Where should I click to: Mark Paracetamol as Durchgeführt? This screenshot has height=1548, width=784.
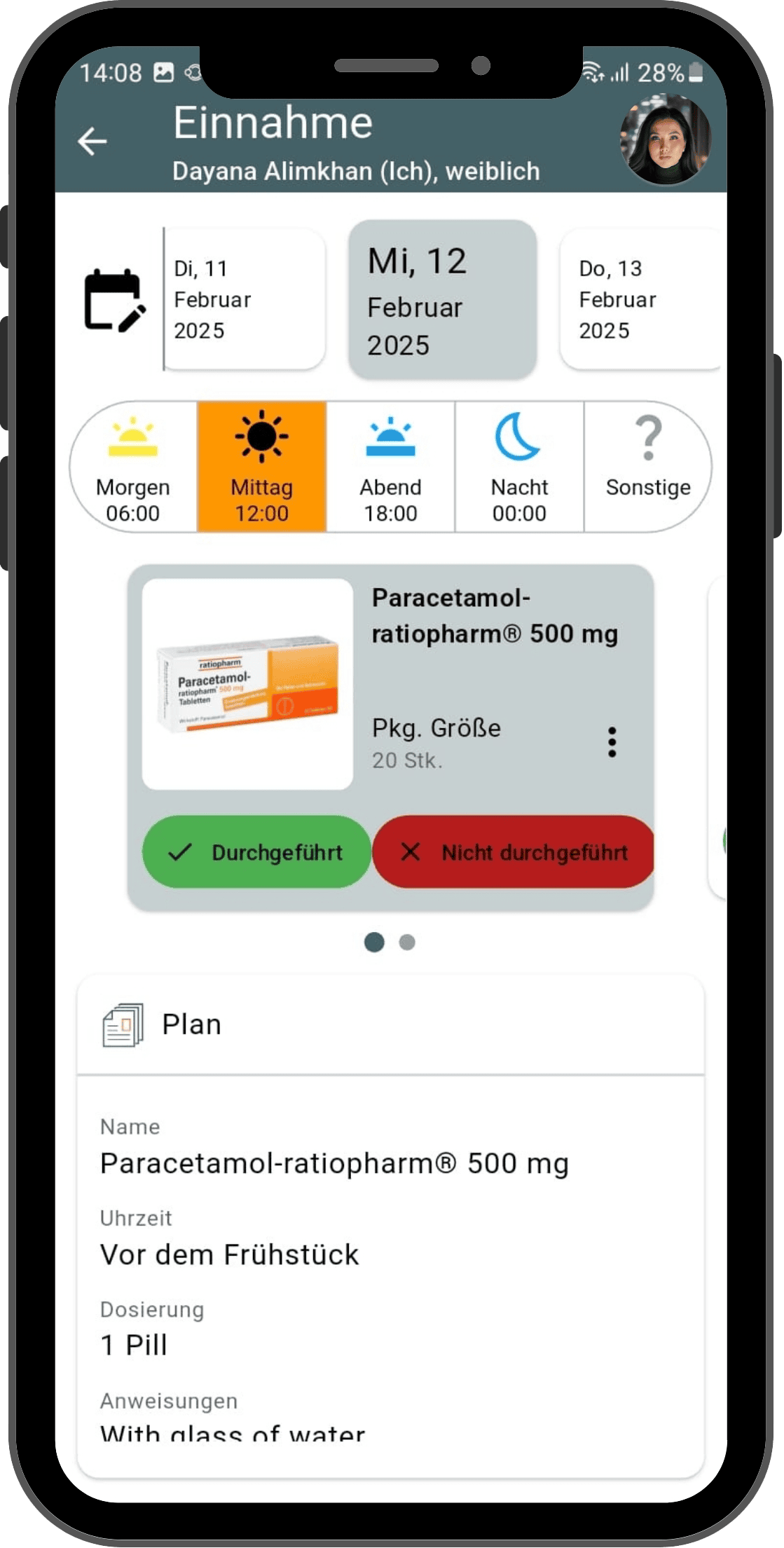click(256, 852)
